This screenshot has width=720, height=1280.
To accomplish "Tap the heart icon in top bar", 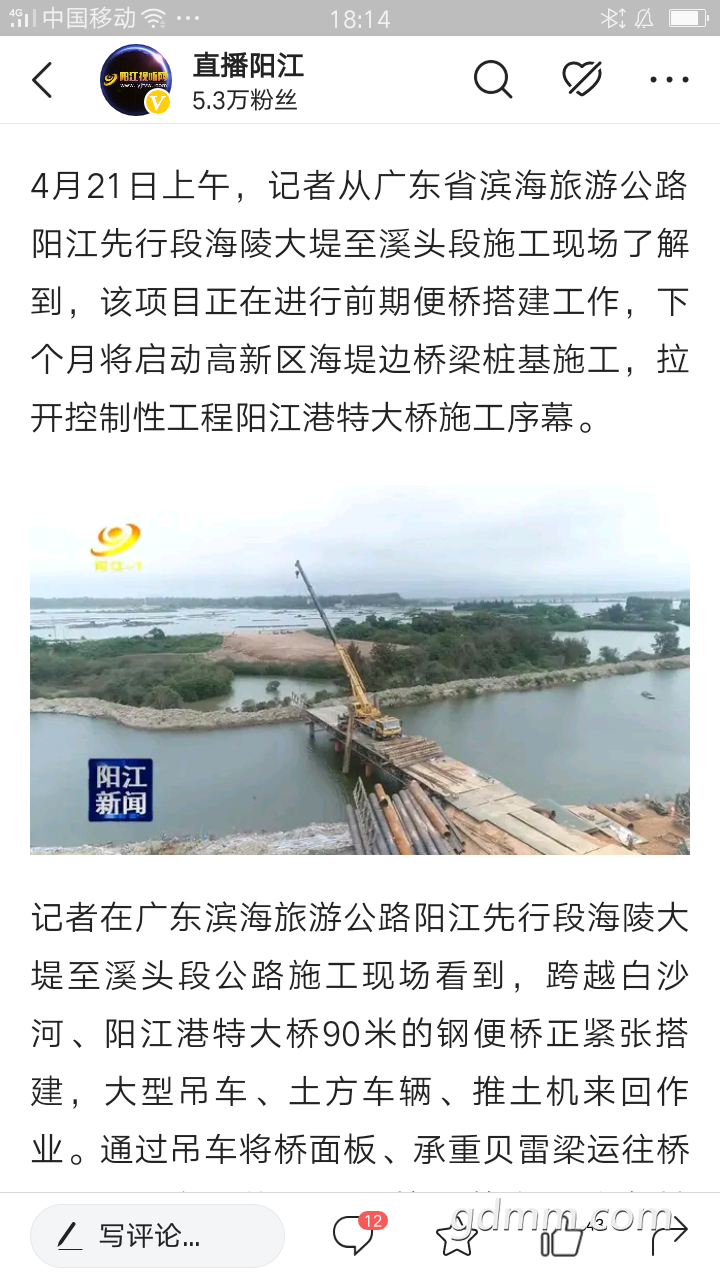I will point(582,80).
